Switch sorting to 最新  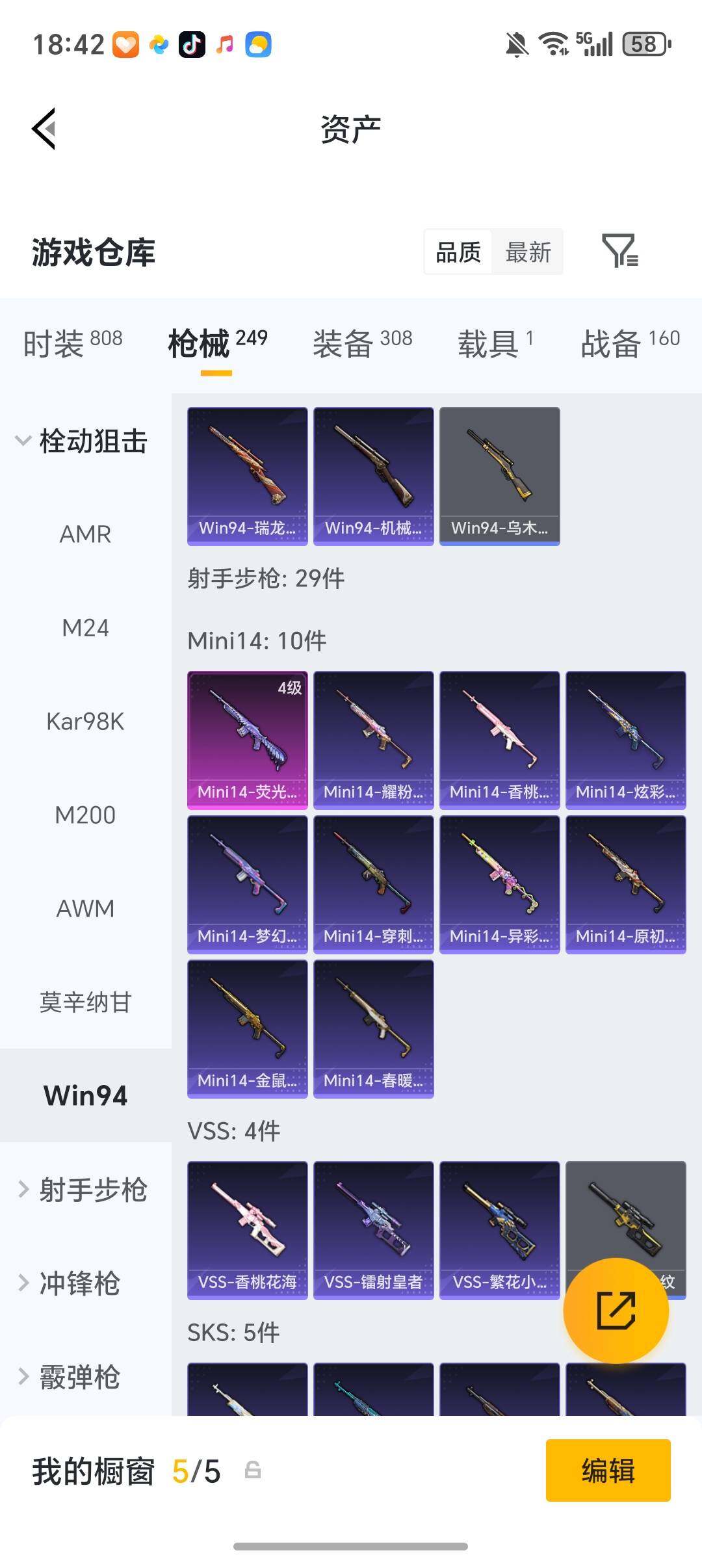pyautogui.click(x=528, y=252)
